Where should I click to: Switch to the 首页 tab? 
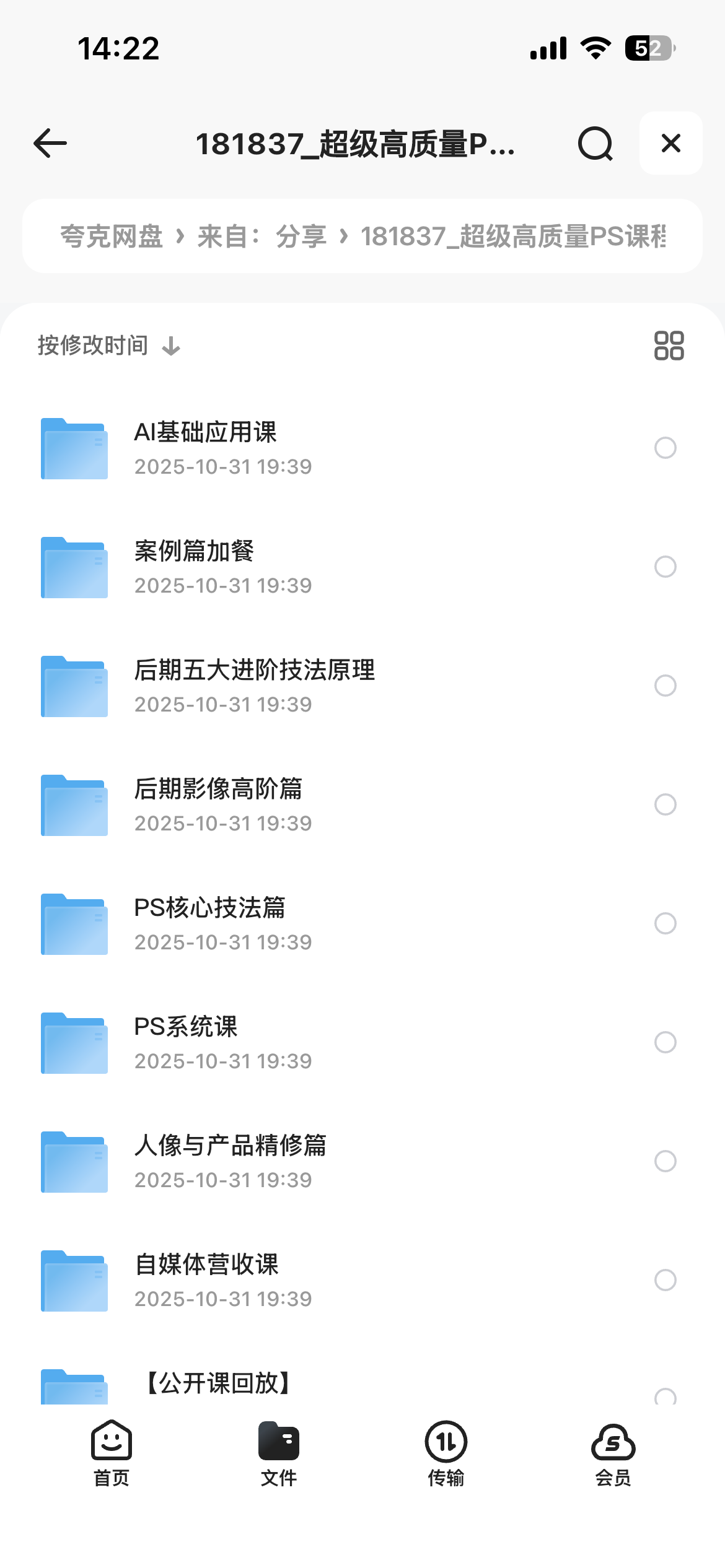coord(112,1453)
